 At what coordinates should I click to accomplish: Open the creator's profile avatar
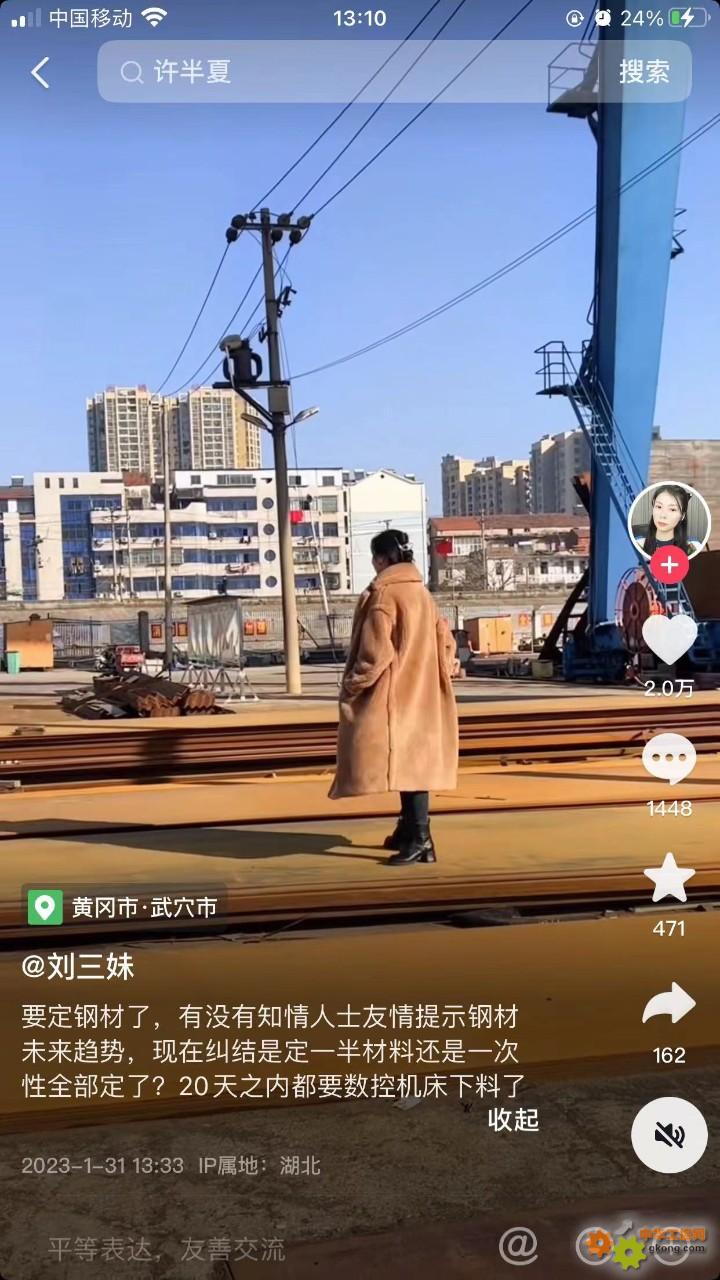click(669, 522)
